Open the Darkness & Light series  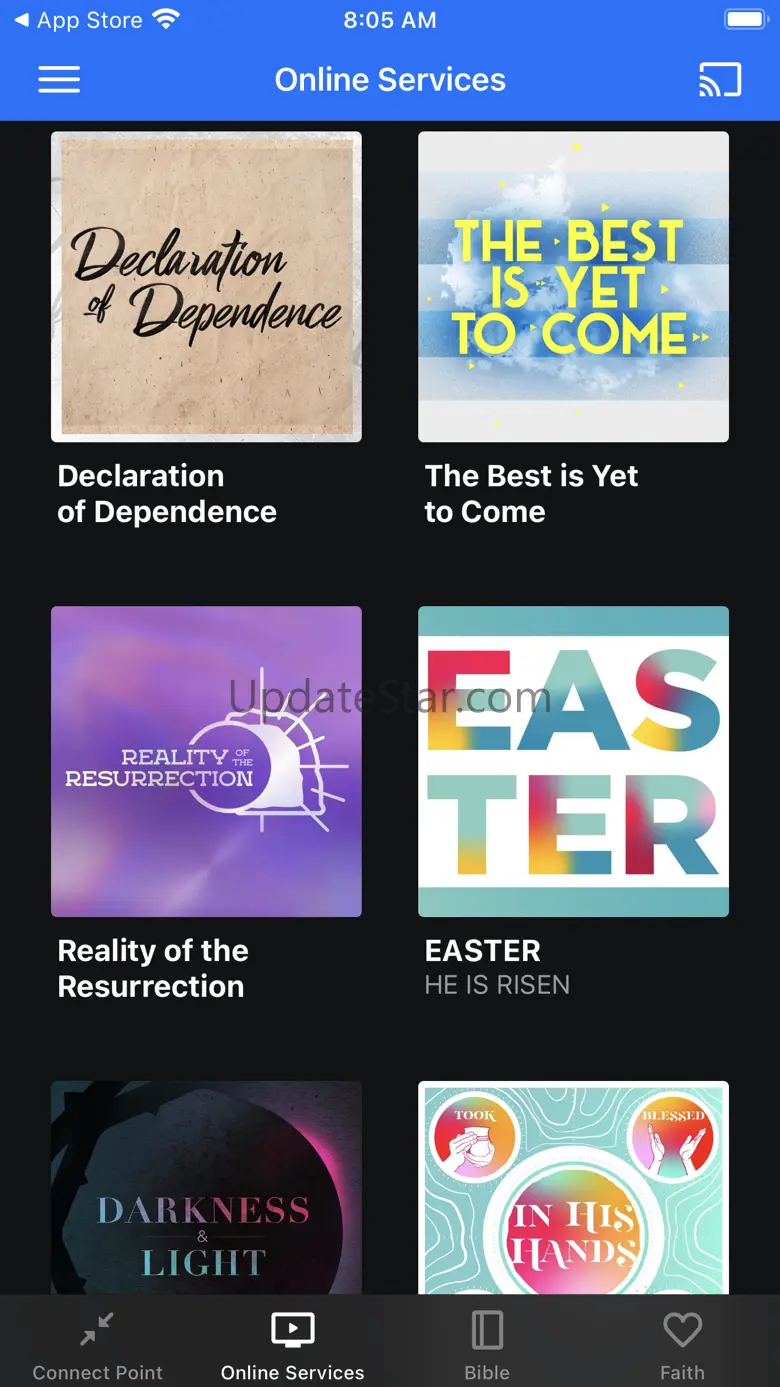coord(206,1188)
